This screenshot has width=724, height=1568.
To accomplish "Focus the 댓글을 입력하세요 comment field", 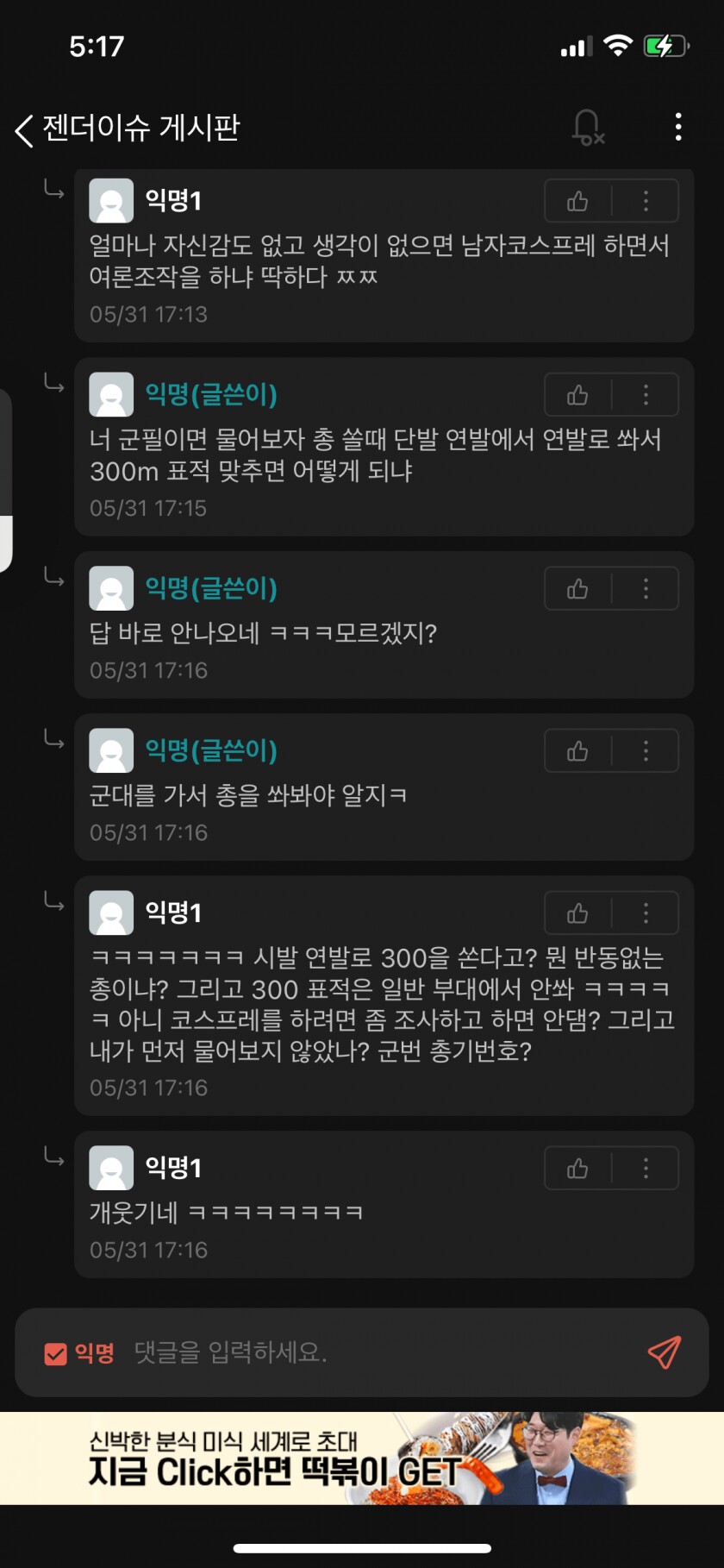I will 379,1352.
